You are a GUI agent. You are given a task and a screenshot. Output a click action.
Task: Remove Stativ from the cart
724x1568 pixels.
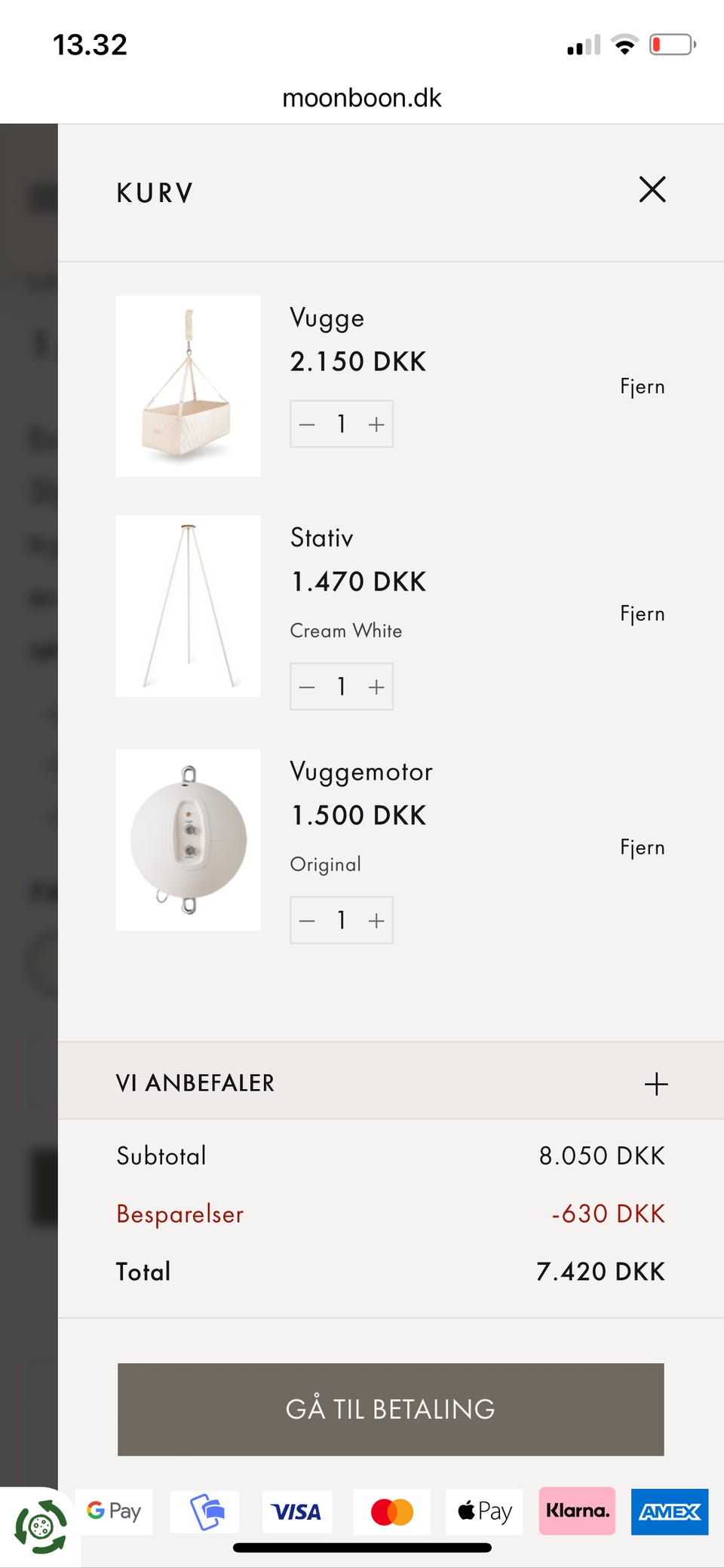pyautogui.click(x=642, y=614)
